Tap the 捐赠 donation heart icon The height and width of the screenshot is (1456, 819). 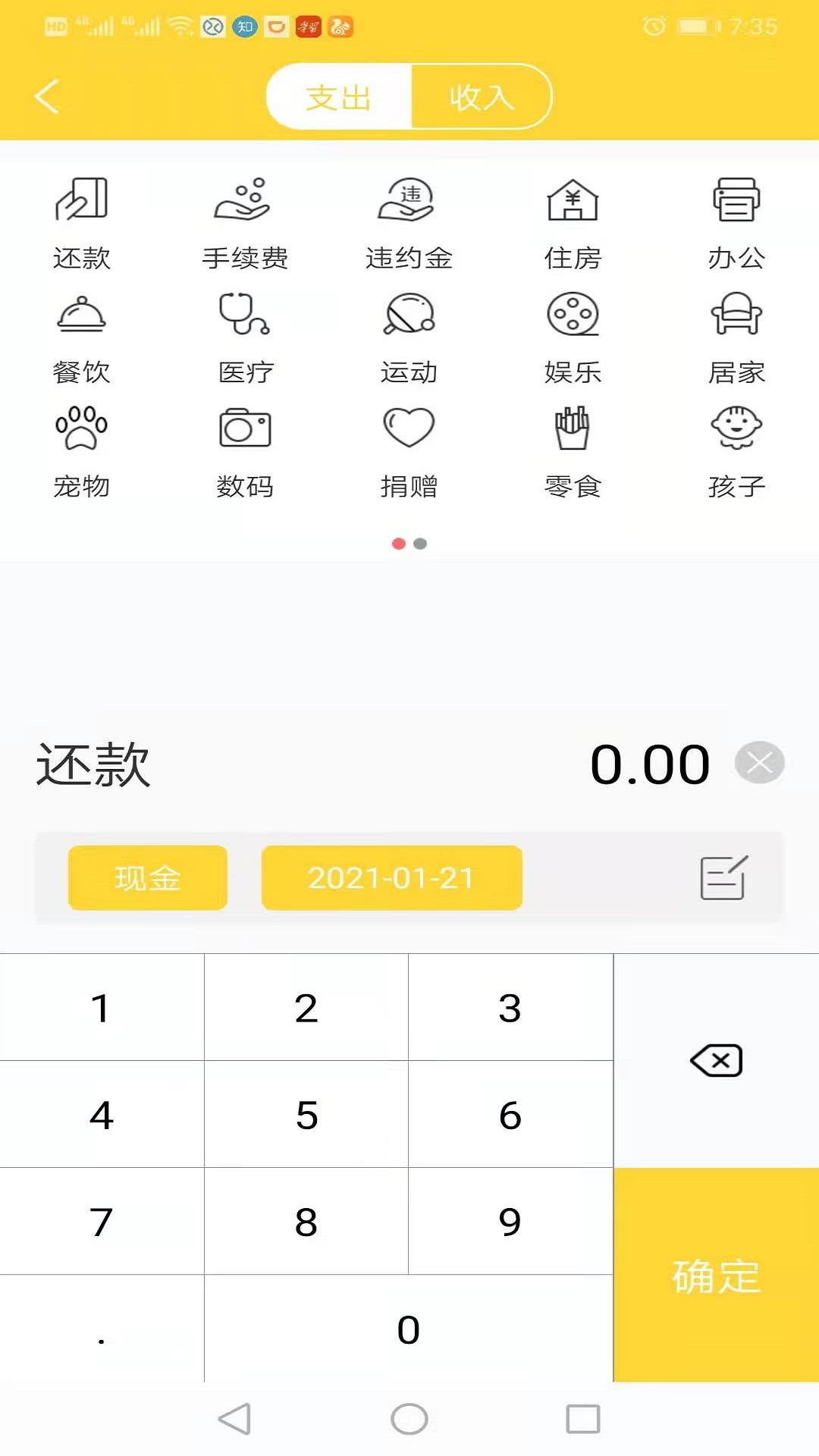click(x=409, y=428)
